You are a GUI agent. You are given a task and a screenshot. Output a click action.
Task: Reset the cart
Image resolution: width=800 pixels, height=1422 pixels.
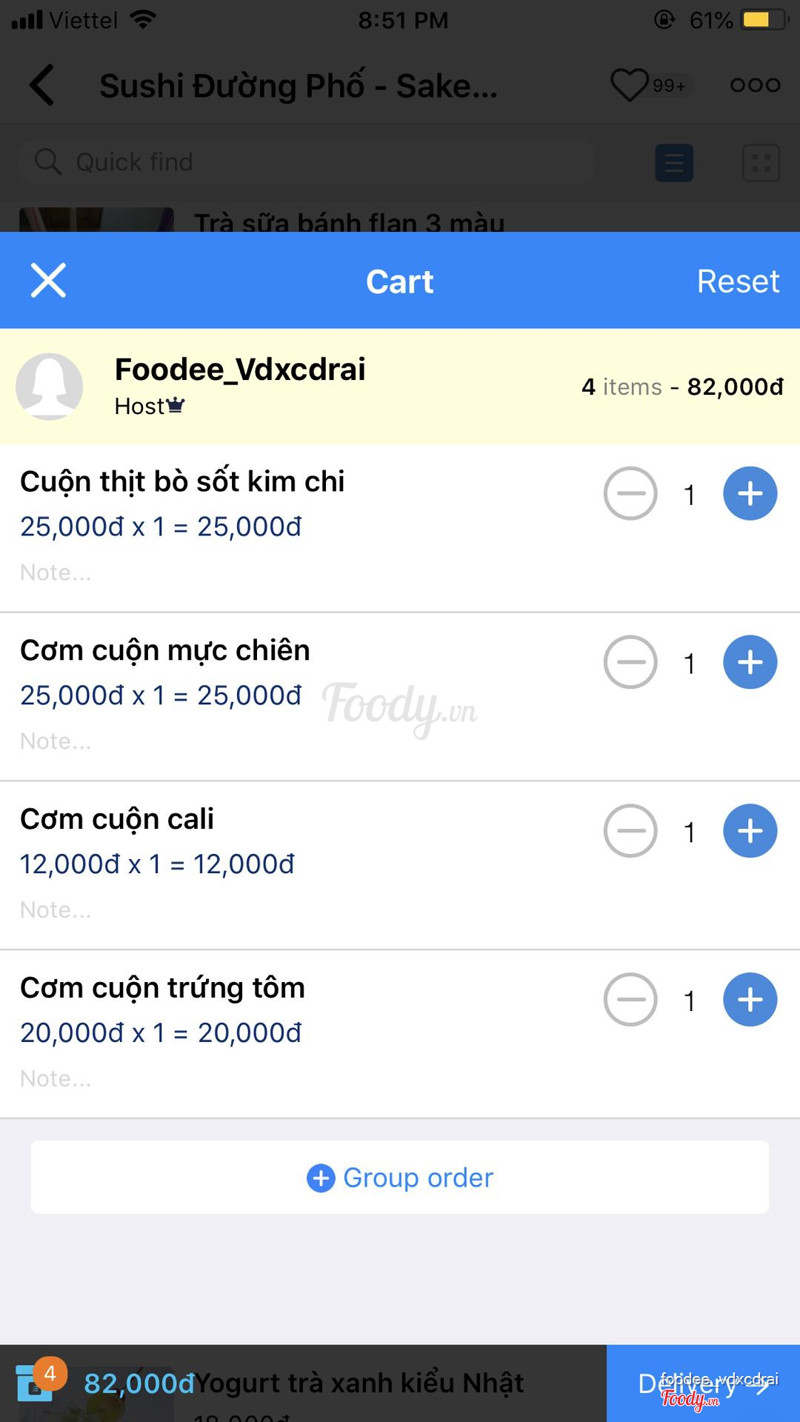737,281
